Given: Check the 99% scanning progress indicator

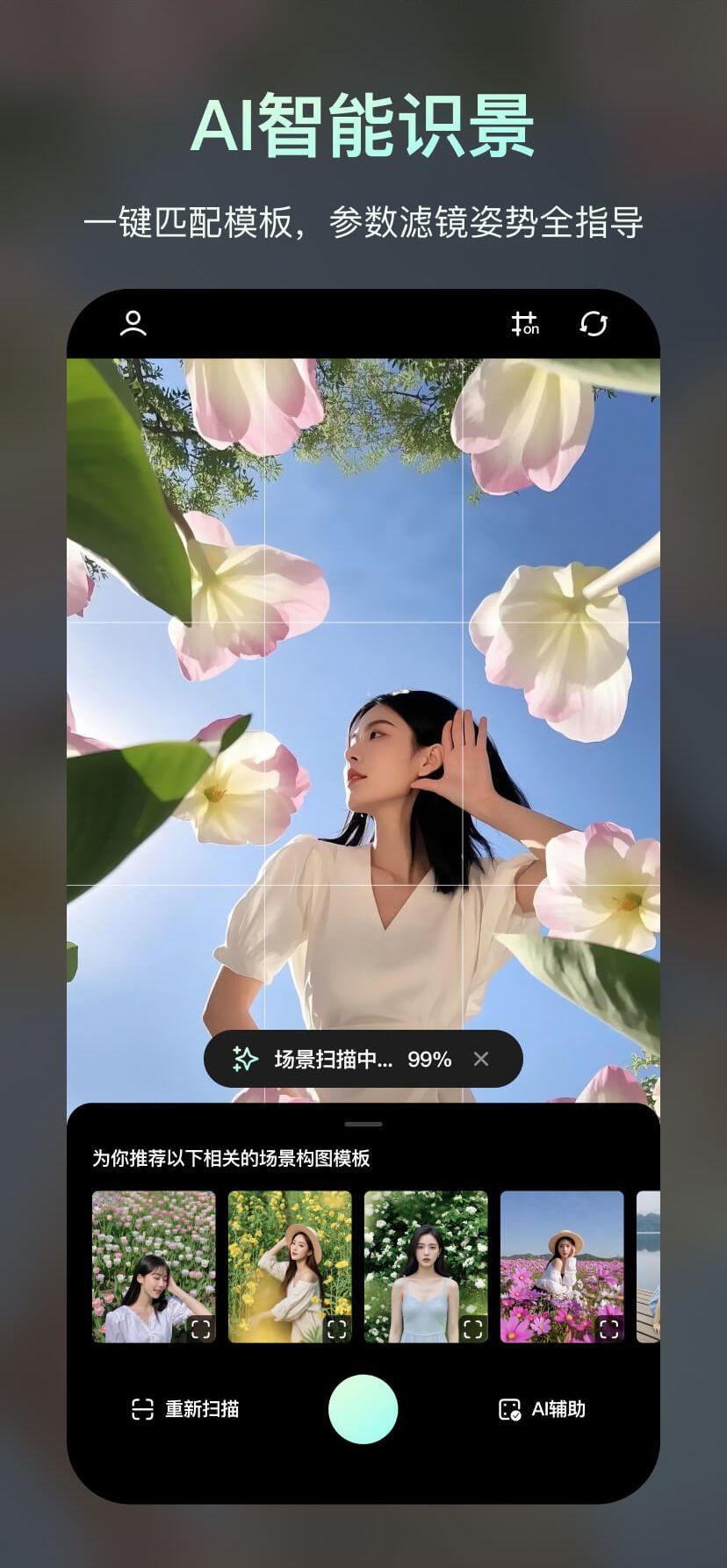Looking at the screenshot, I should click(x=429, y=1060).
